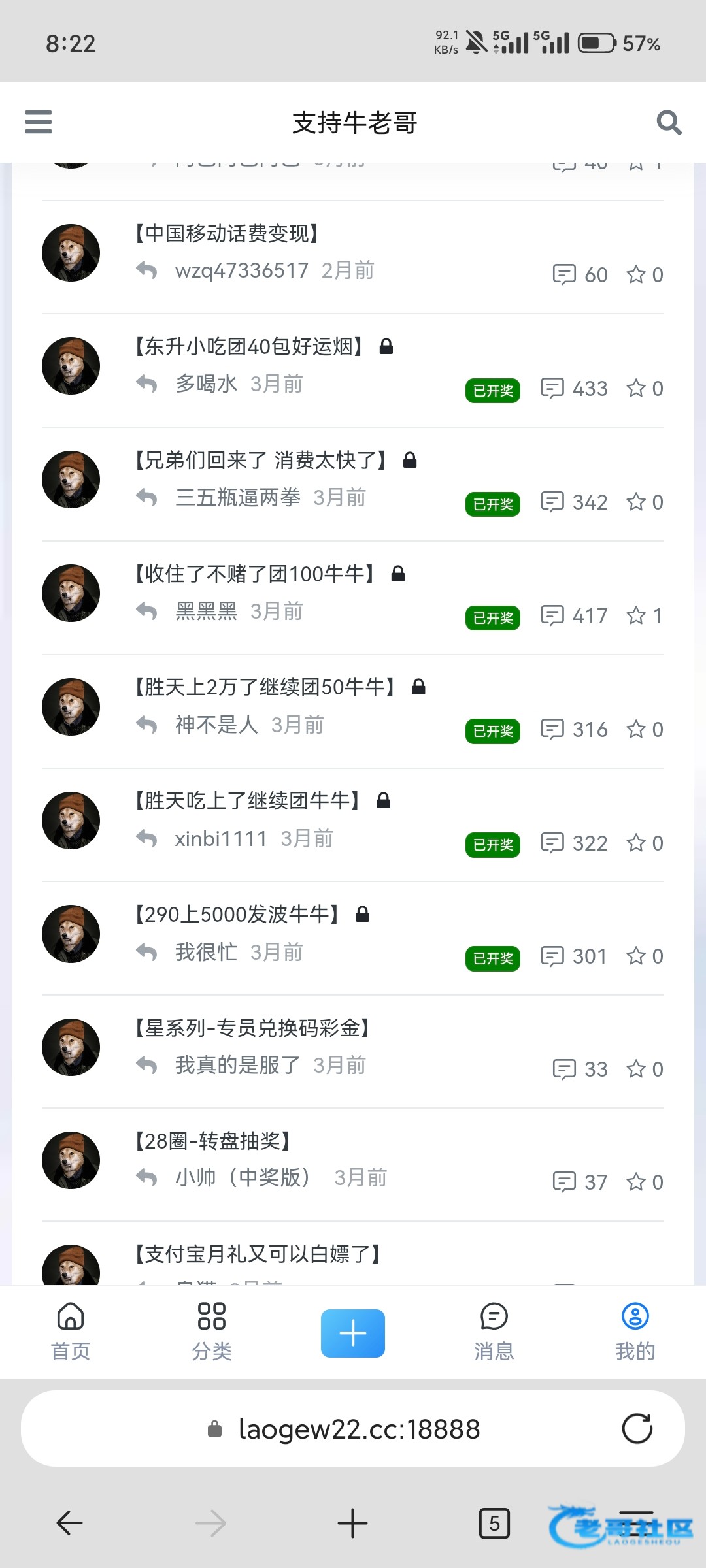Open the search magnifier icon
706x1568 pixels.
[669, 122]
